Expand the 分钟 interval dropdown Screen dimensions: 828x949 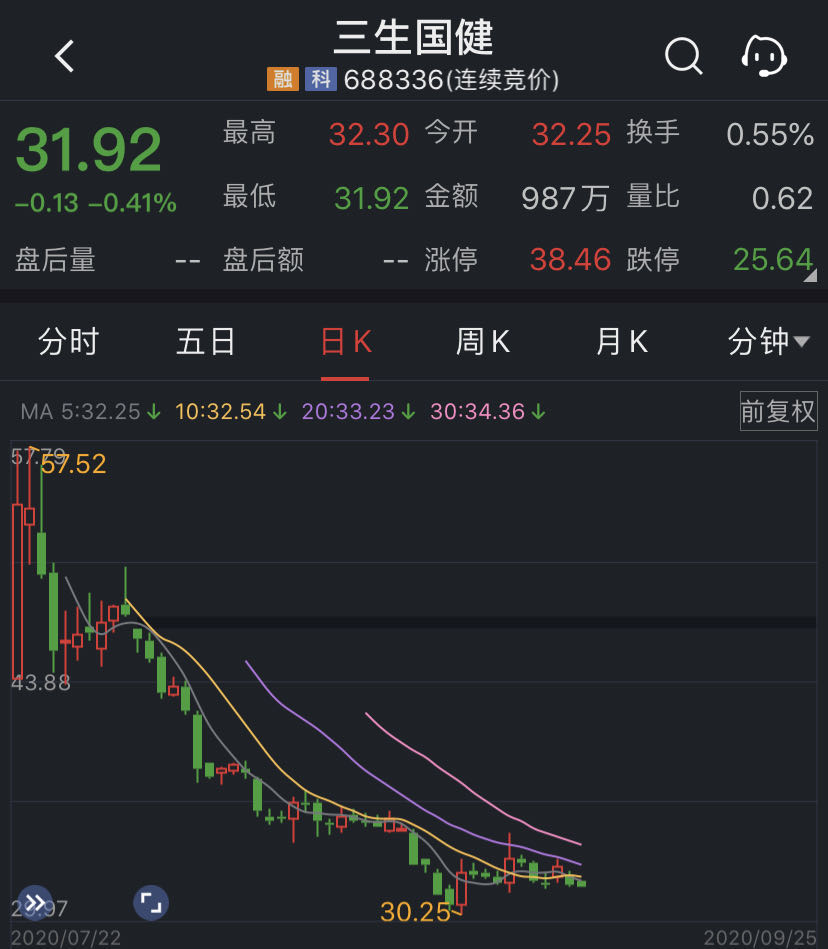[768, 343]
